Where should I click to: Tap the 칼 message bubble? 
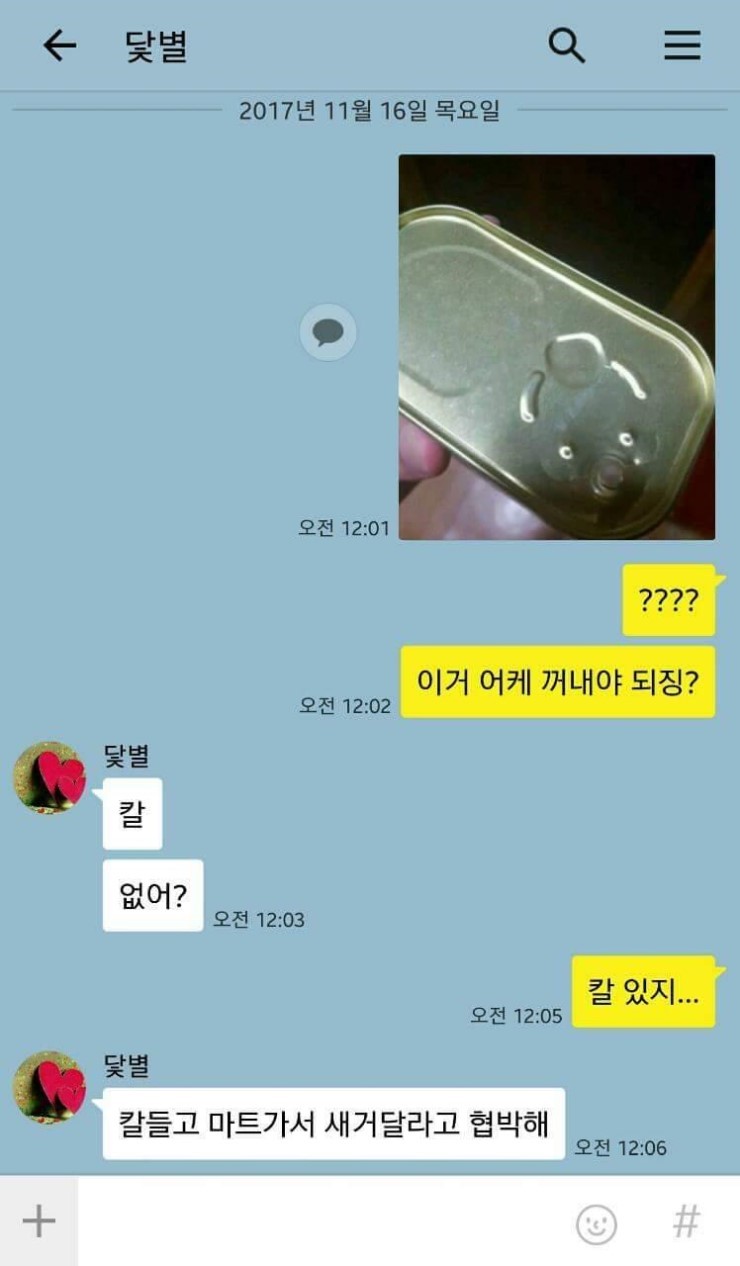(x=130, y=812)
